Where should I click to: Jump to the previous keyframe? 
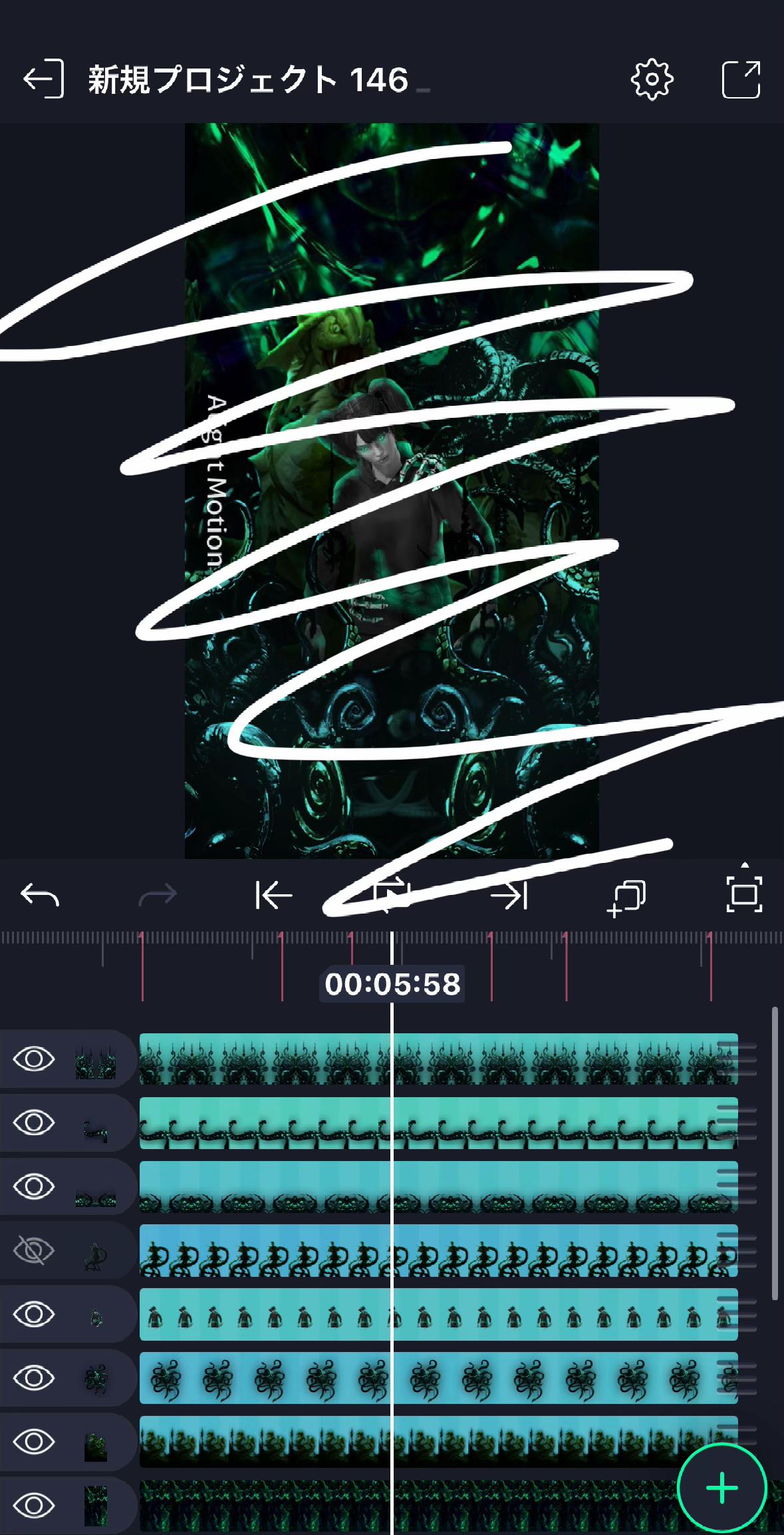point(274,896)
